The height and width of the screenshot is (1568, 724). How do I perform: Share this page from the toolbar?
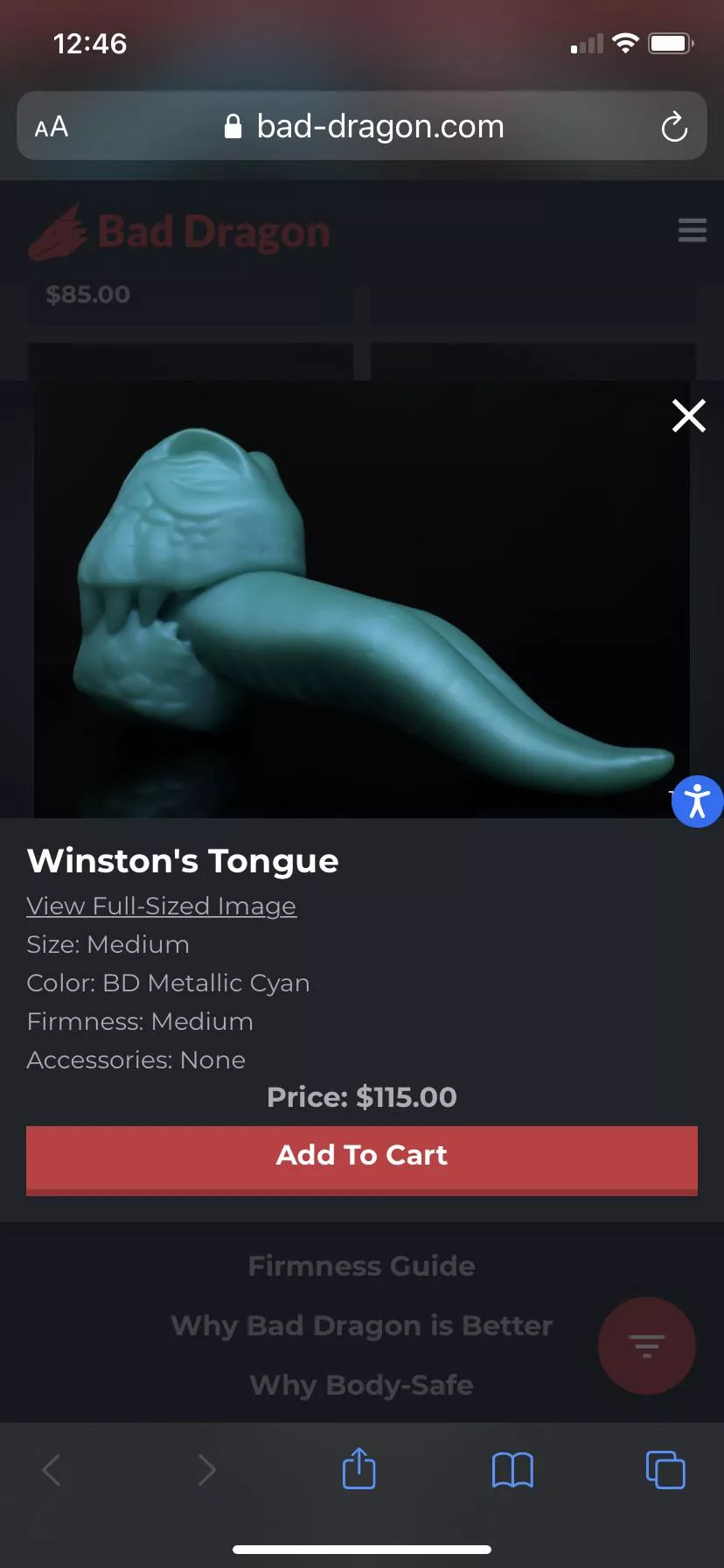pyautogui.click(x=359, y=1469)
